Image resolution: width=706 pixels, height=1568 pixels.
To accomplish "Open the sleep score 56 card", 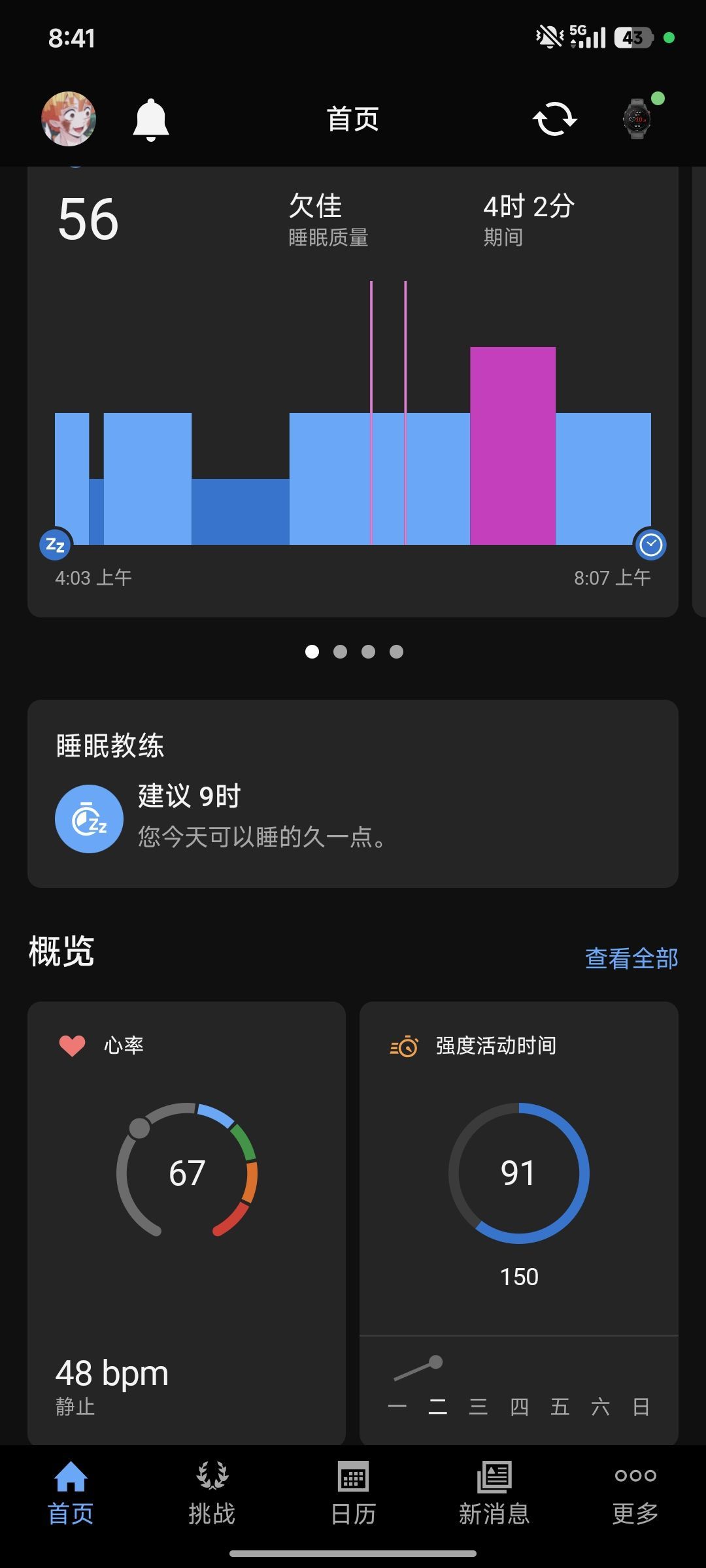I will click(x=353, y=392).
